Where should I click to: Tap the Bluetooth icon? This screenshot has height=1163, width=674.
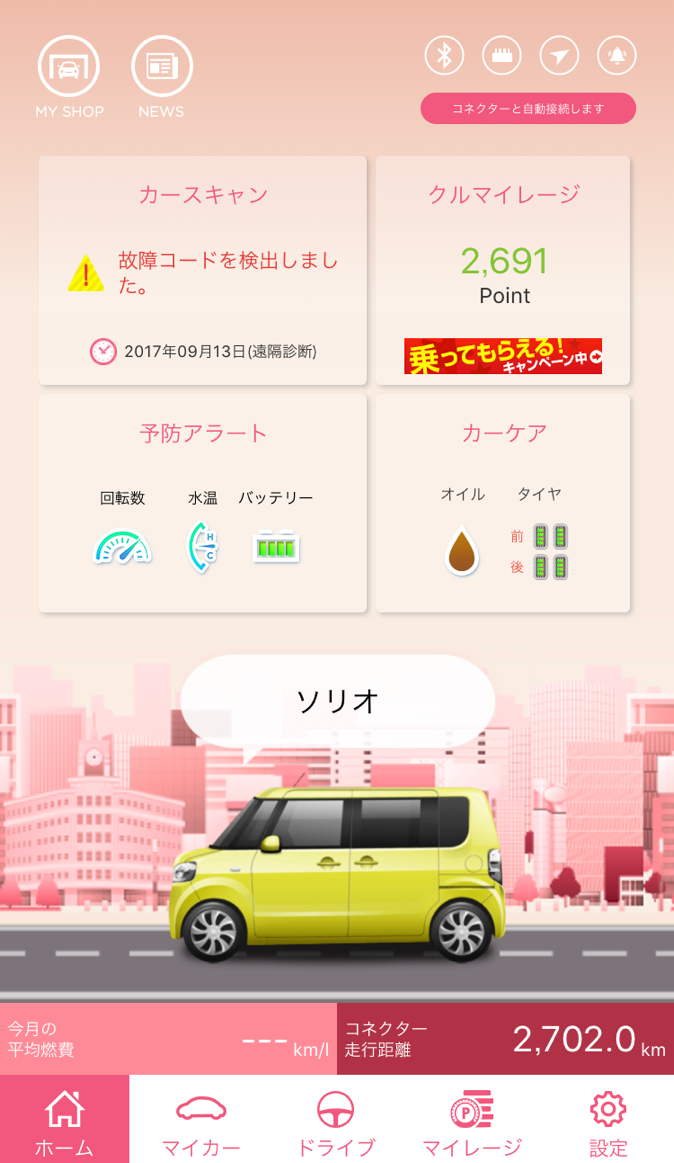coord(444,56)
